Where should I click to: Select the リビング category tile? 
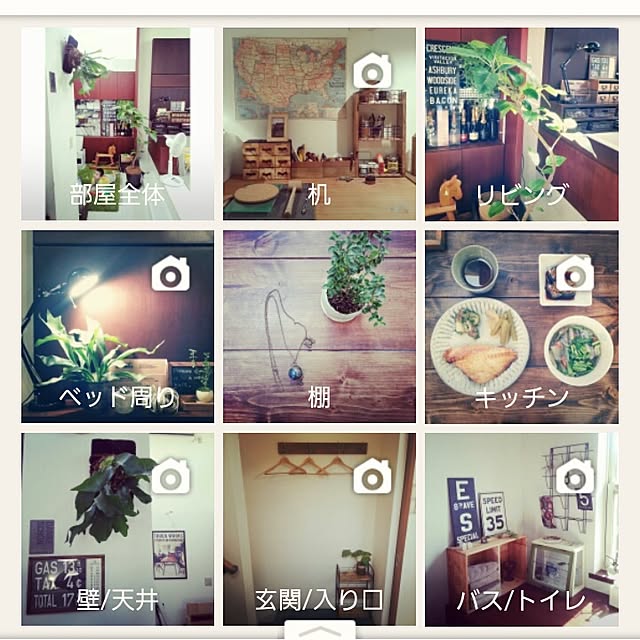point(521,124)
